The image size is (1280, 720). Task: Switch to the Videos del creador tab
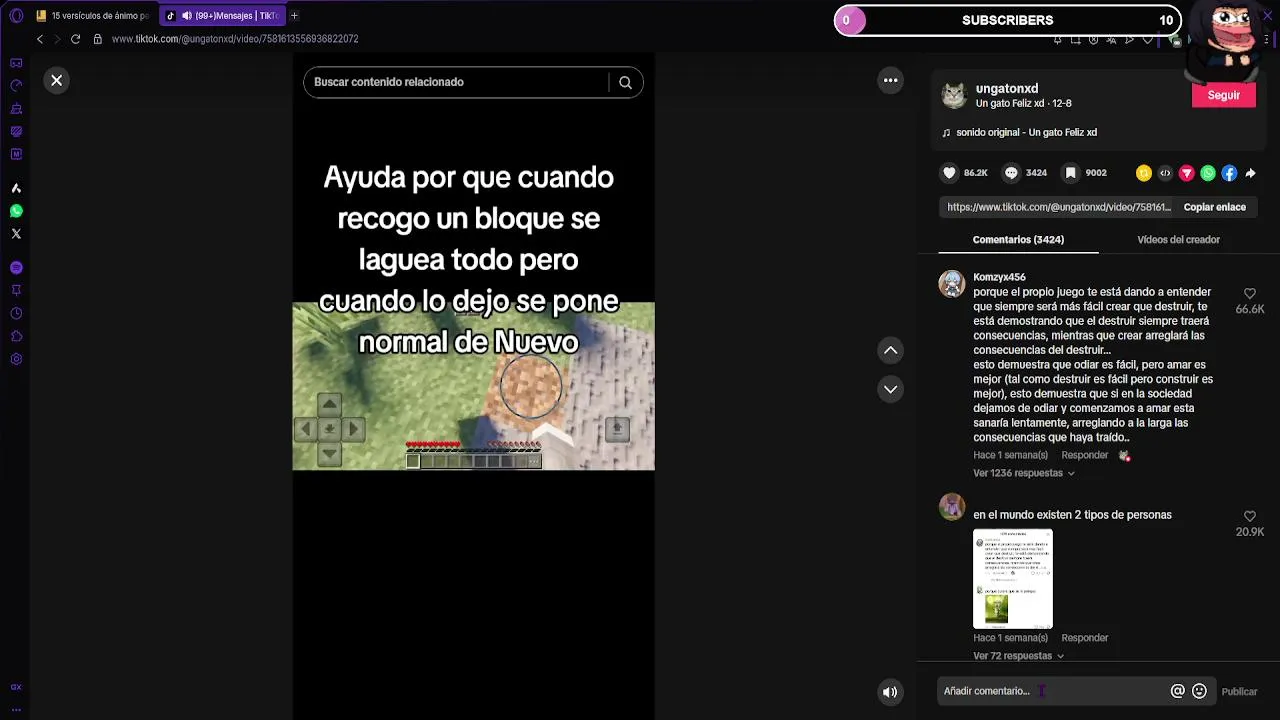(x=1178, y=240)
